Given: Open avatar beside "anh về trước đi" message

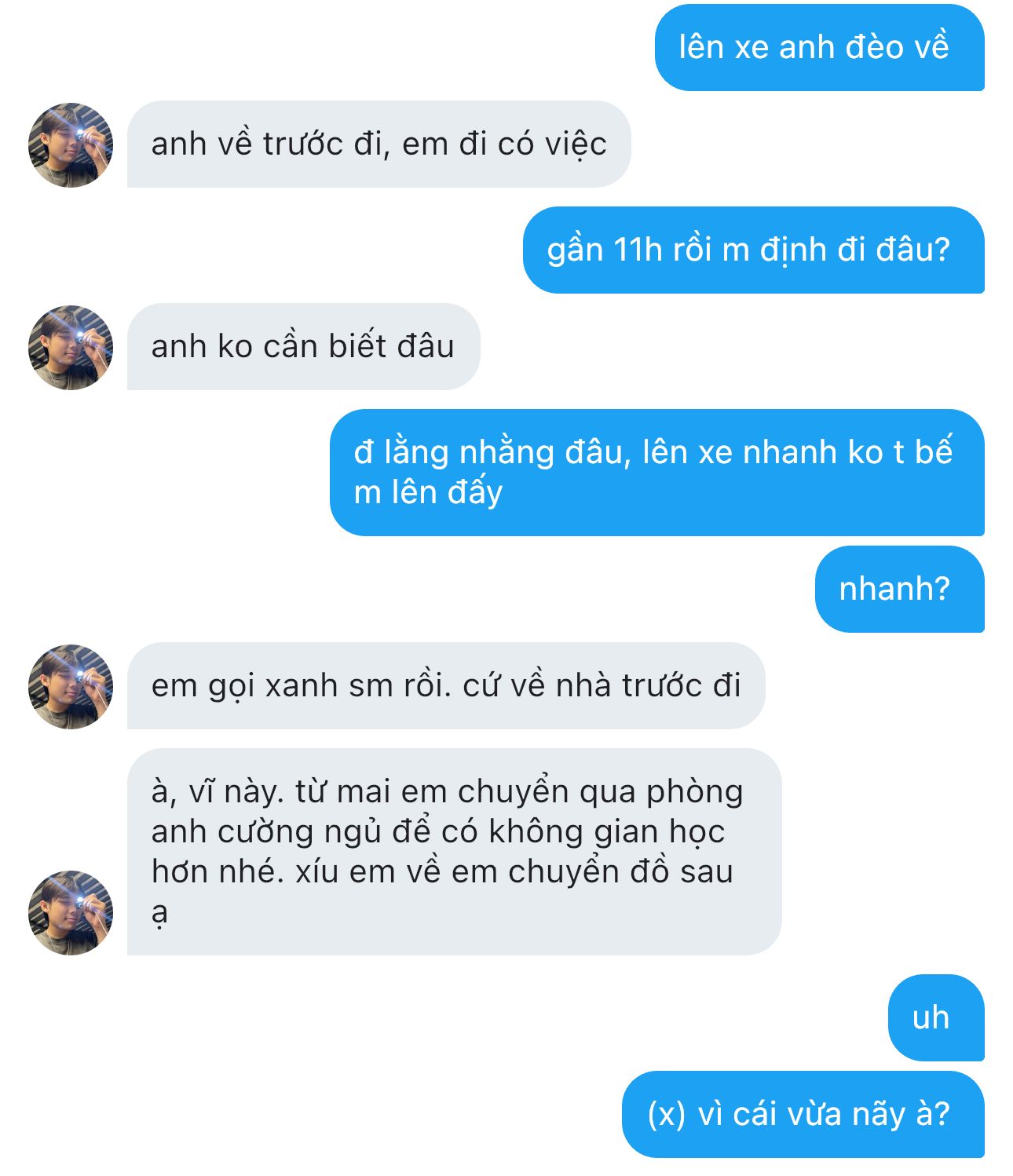Looking at the screenshot, I should point(71,145).
